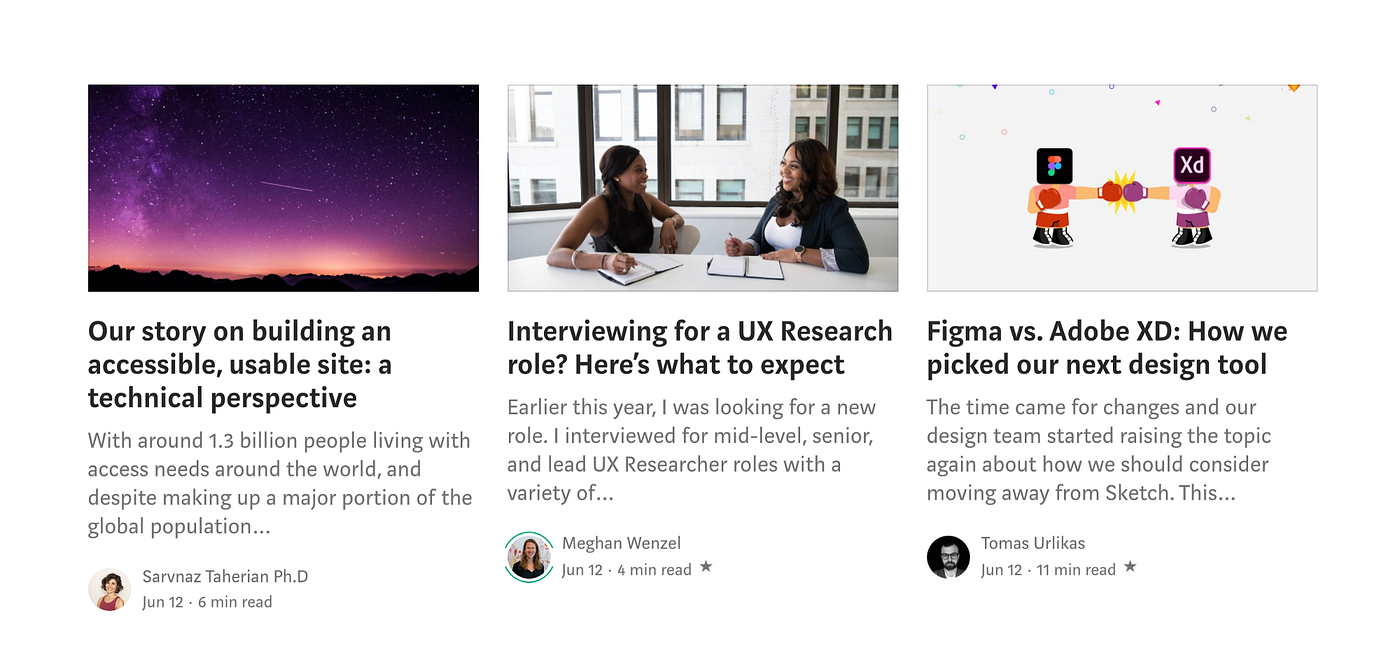Open the Figma vs. Adobe XD illustration tile
The image size is (1400, 669).
[1121, 188]
